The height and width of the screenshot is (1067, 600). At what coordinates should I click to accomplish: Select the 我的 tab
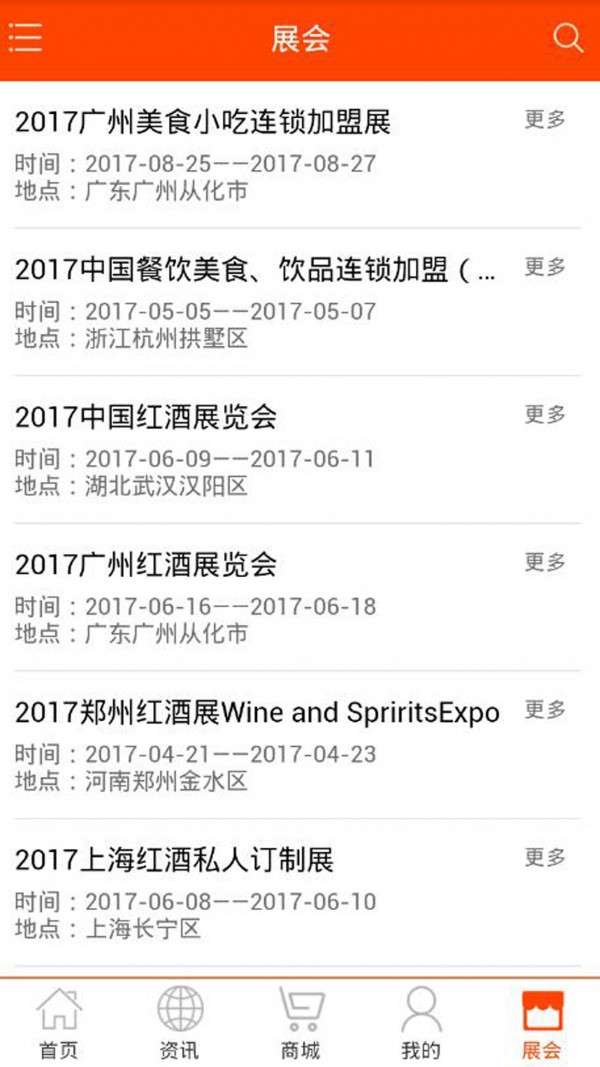tap(420, 1022)
